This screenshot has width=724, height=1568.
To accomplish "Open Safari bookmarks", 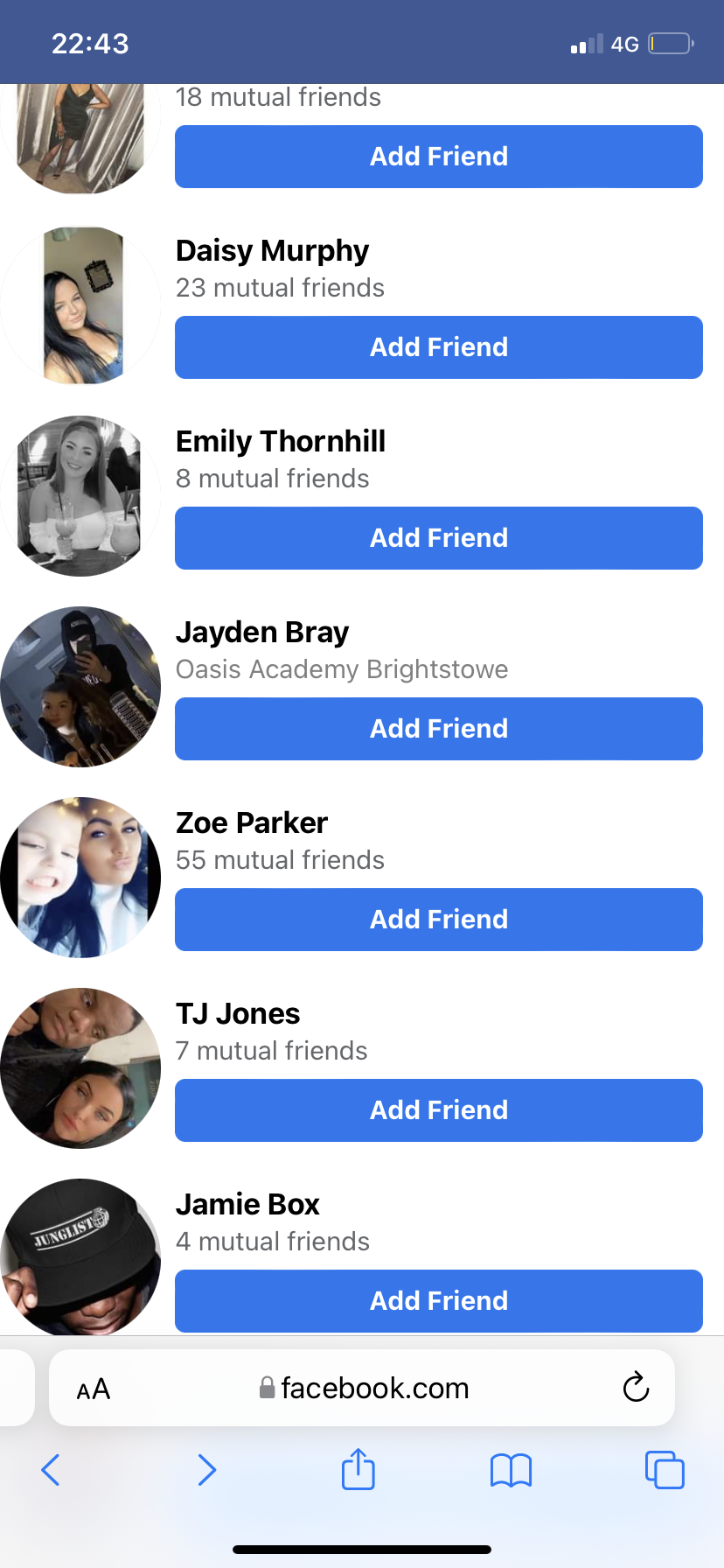I will point(512,1470).
